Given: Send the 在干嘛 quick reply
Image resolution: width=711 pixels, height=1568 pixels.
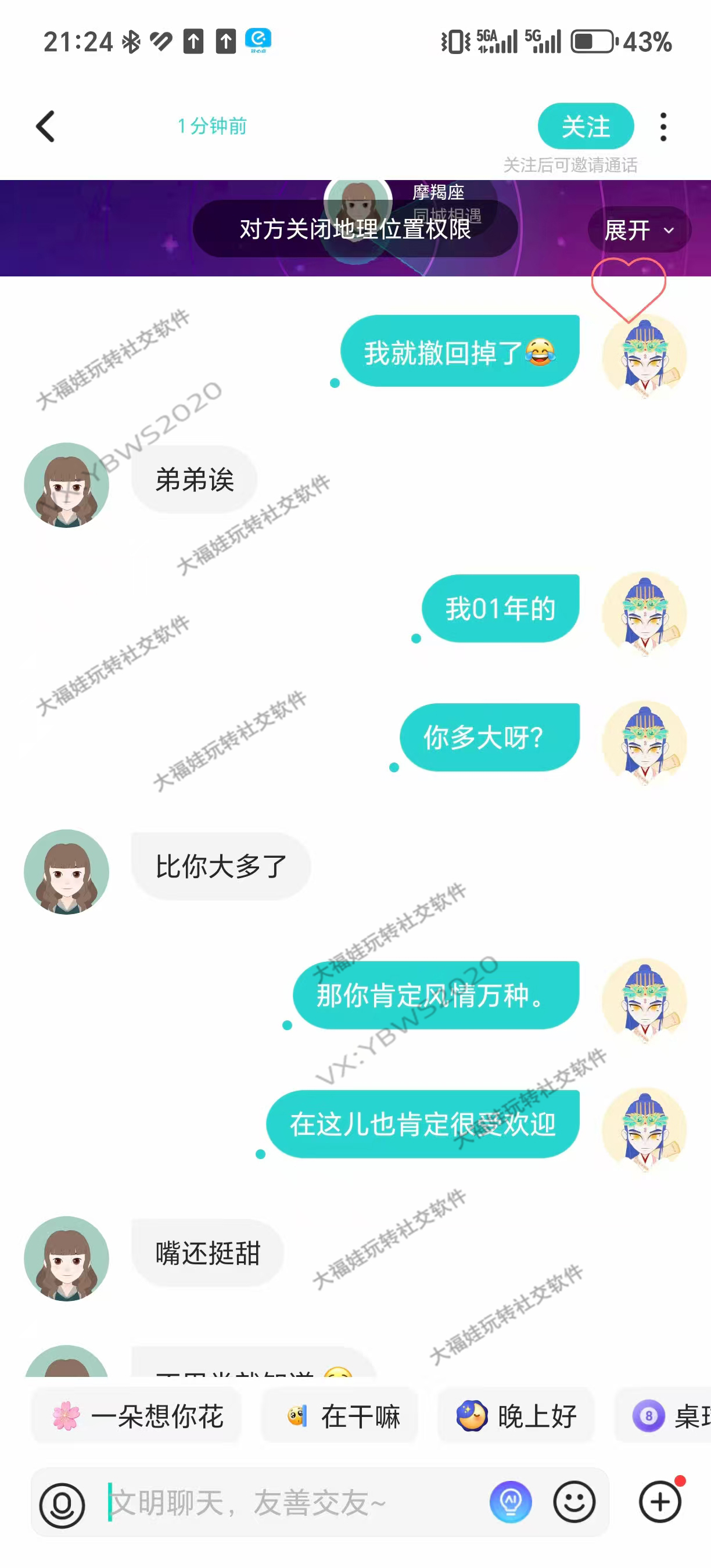Looking at the screenshot, I should pyautogui.click(x=340, y=1416).
